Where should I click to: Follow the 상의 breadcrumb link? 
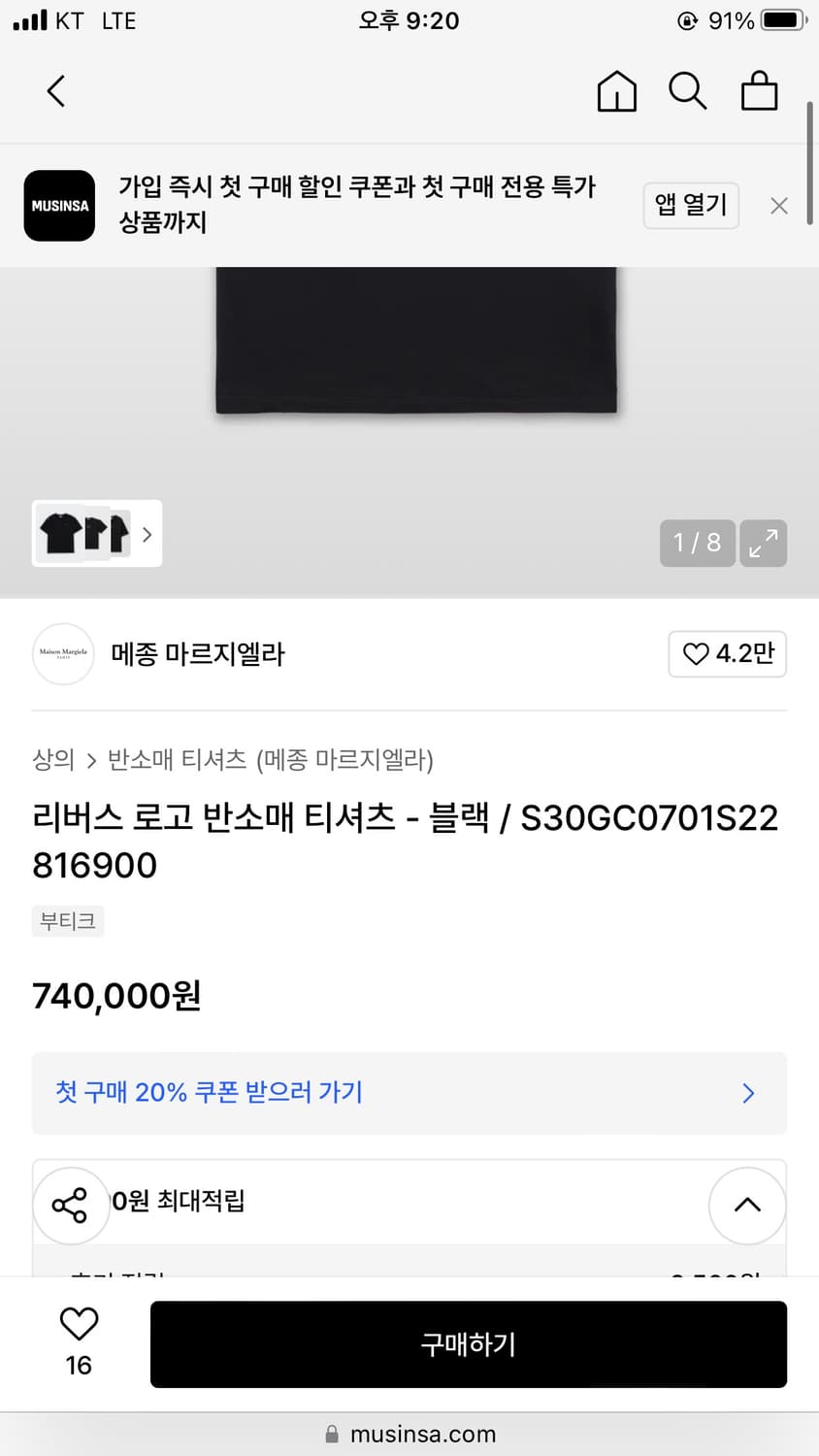[x=53, y=760]
